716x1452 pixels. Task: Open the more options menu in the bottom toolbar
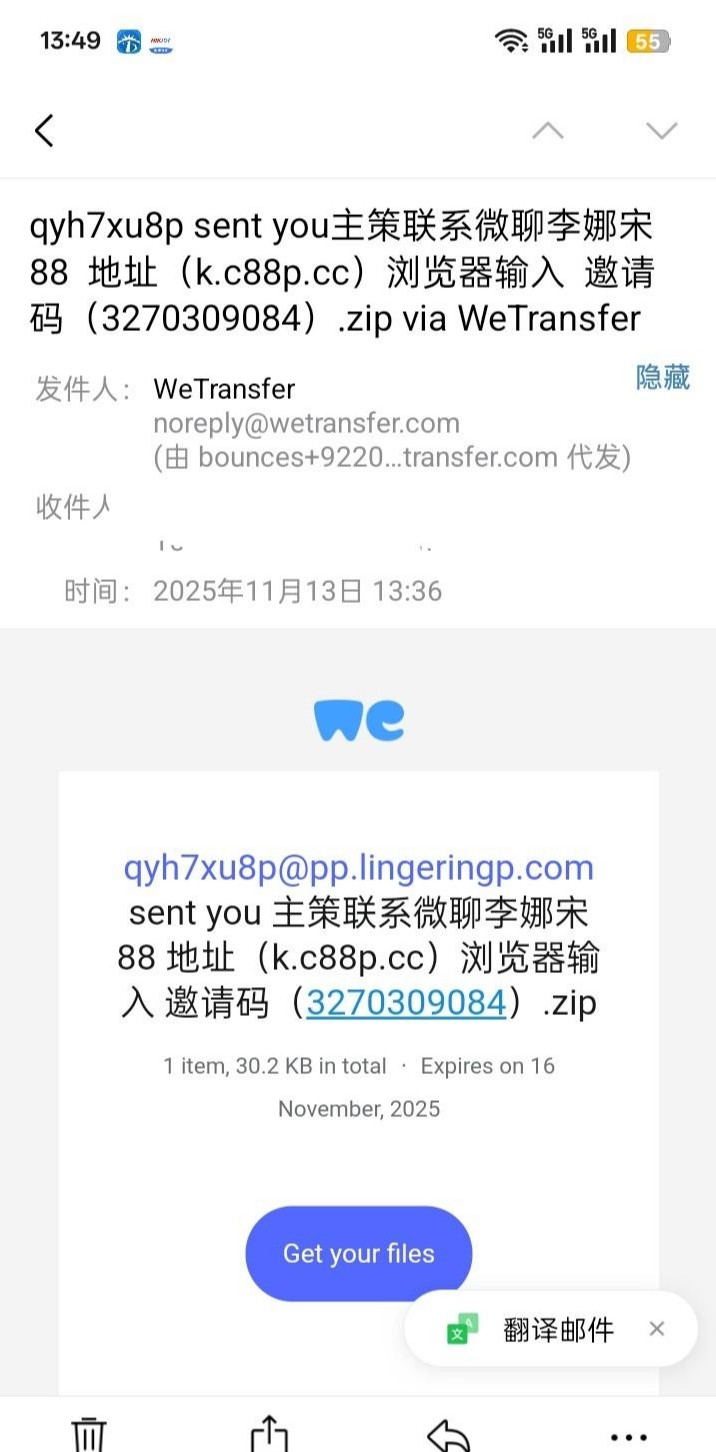627,1435
